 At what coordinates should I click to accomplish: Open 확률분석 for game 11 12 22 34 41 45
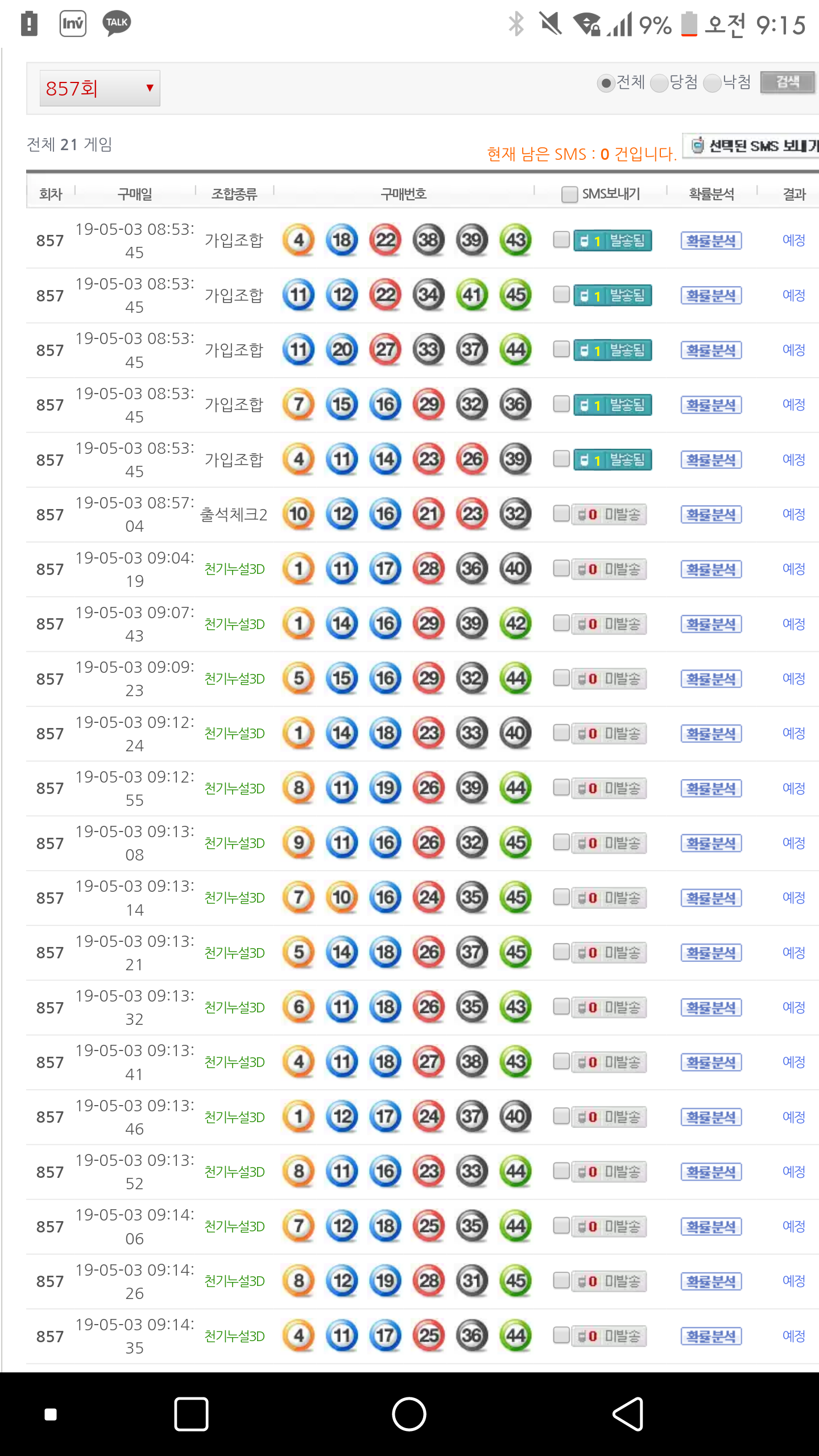point(711,295)
